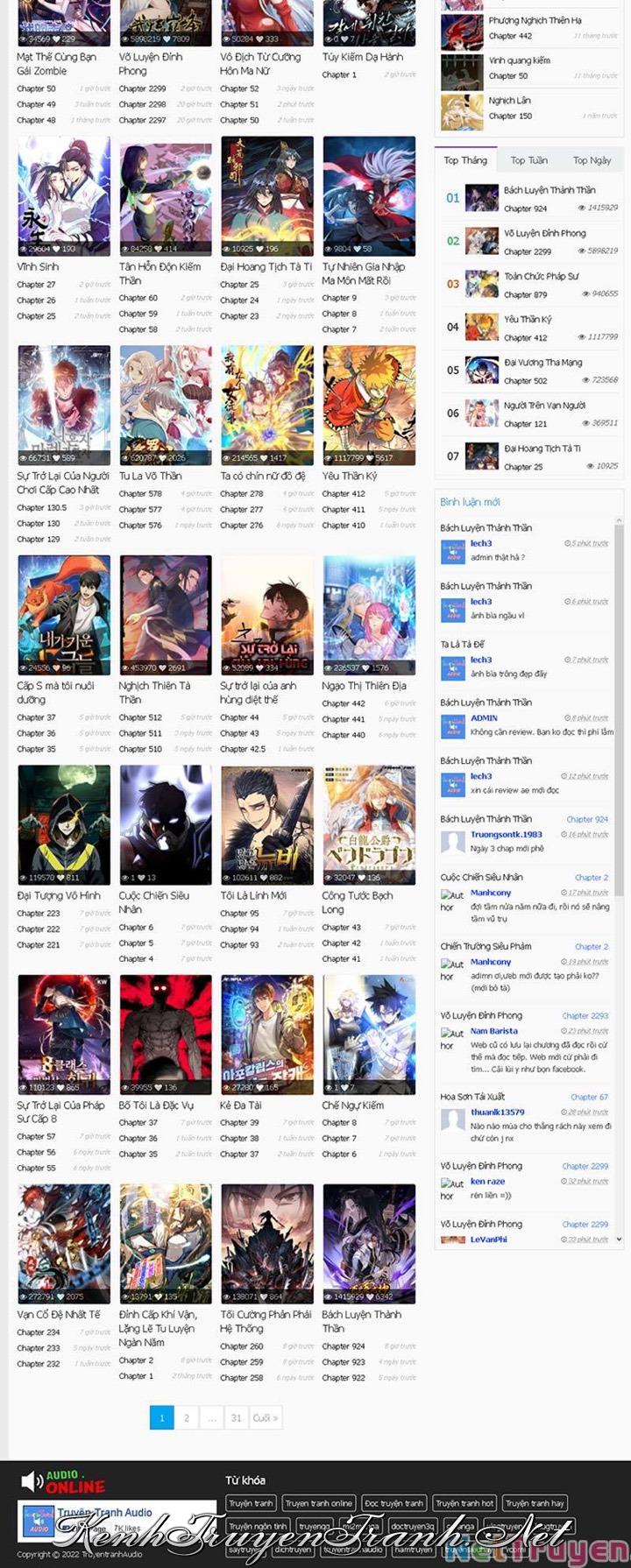Open the Đại Tượng Vô Hình title link

click(59, 895)
